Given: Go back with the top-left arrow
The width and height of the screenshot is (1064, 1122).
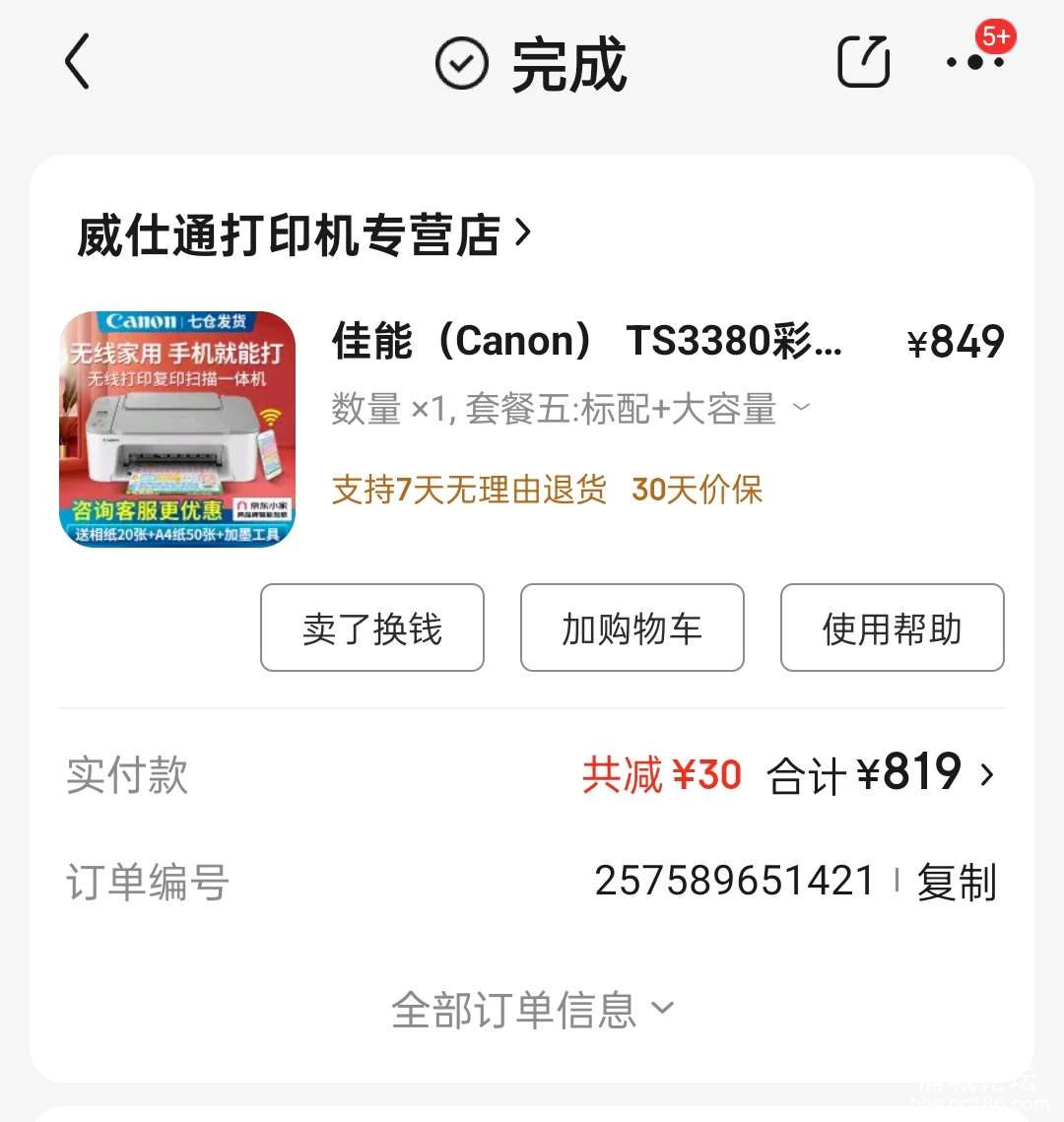Looking at the screenshot, I should pyautogui.click(x=78, y=61).
